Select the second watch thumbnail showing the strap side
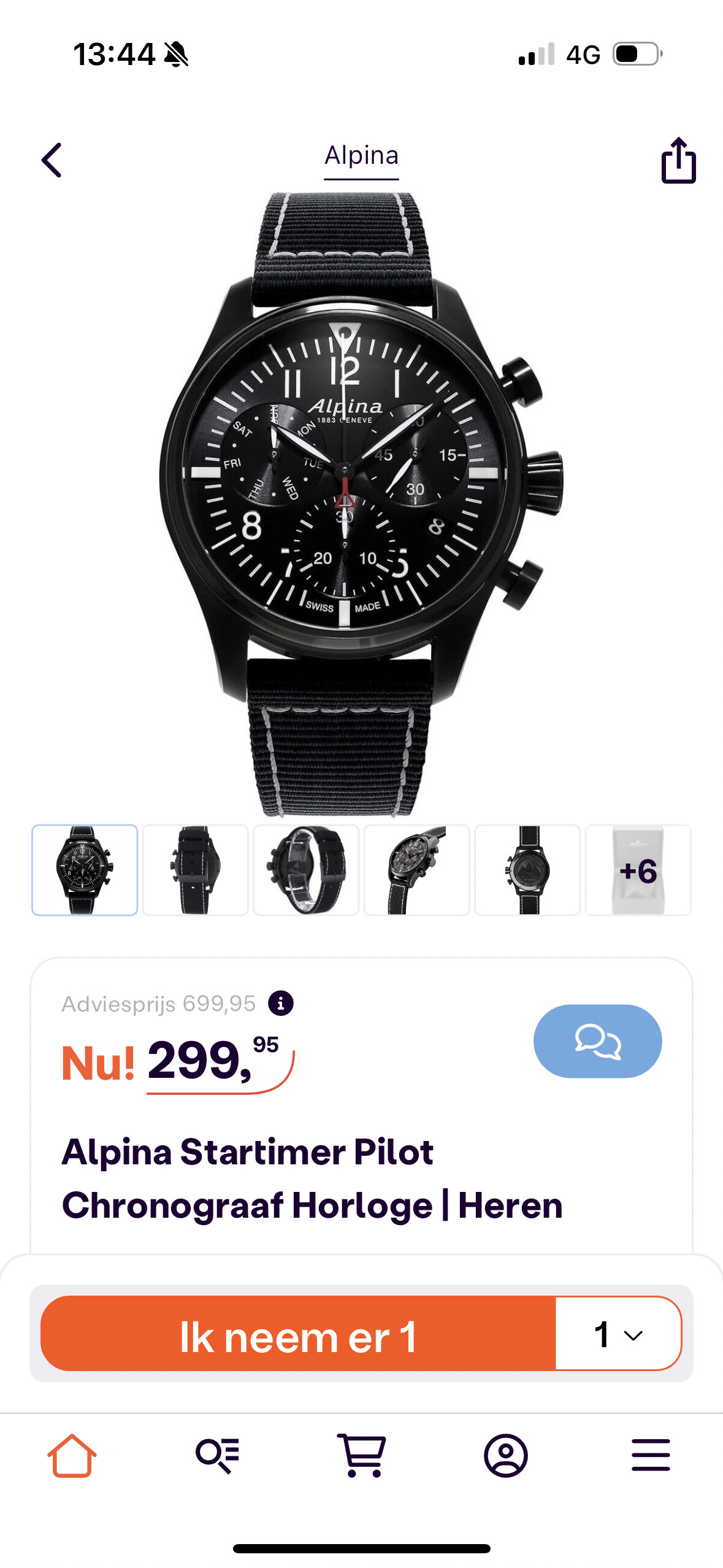Image resolution: width=723 pixels, height=1568 pixels. coord(195,870)
